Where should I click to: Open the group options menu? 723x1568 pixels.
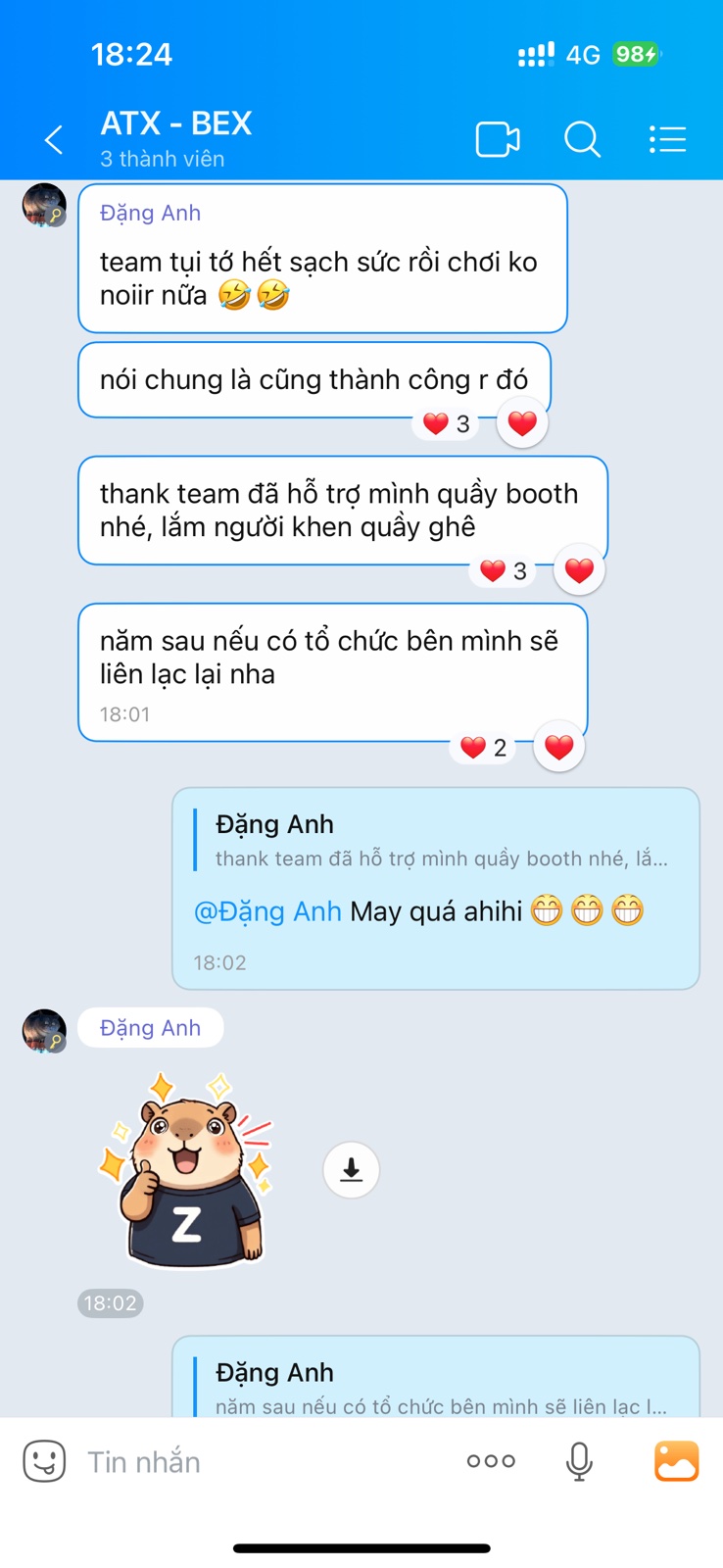pos(667,140)
